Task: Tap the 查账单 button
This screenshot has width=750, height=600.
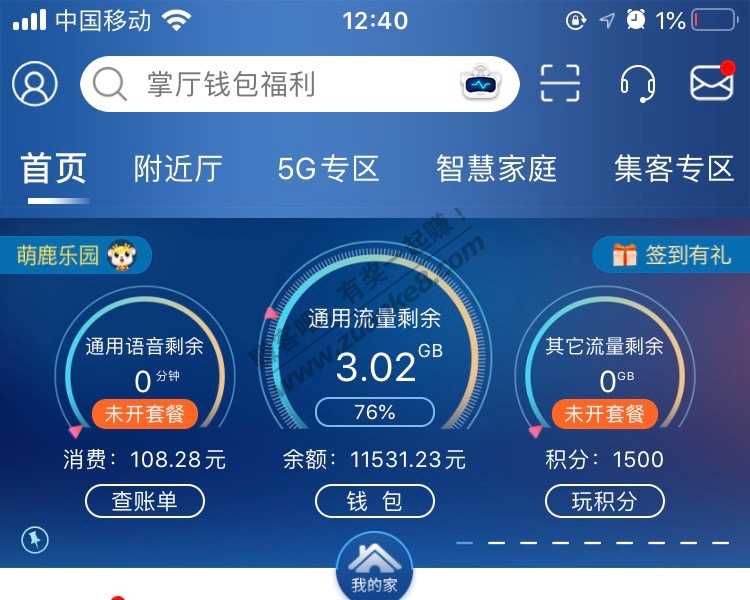Action: (x=145, y=500)
